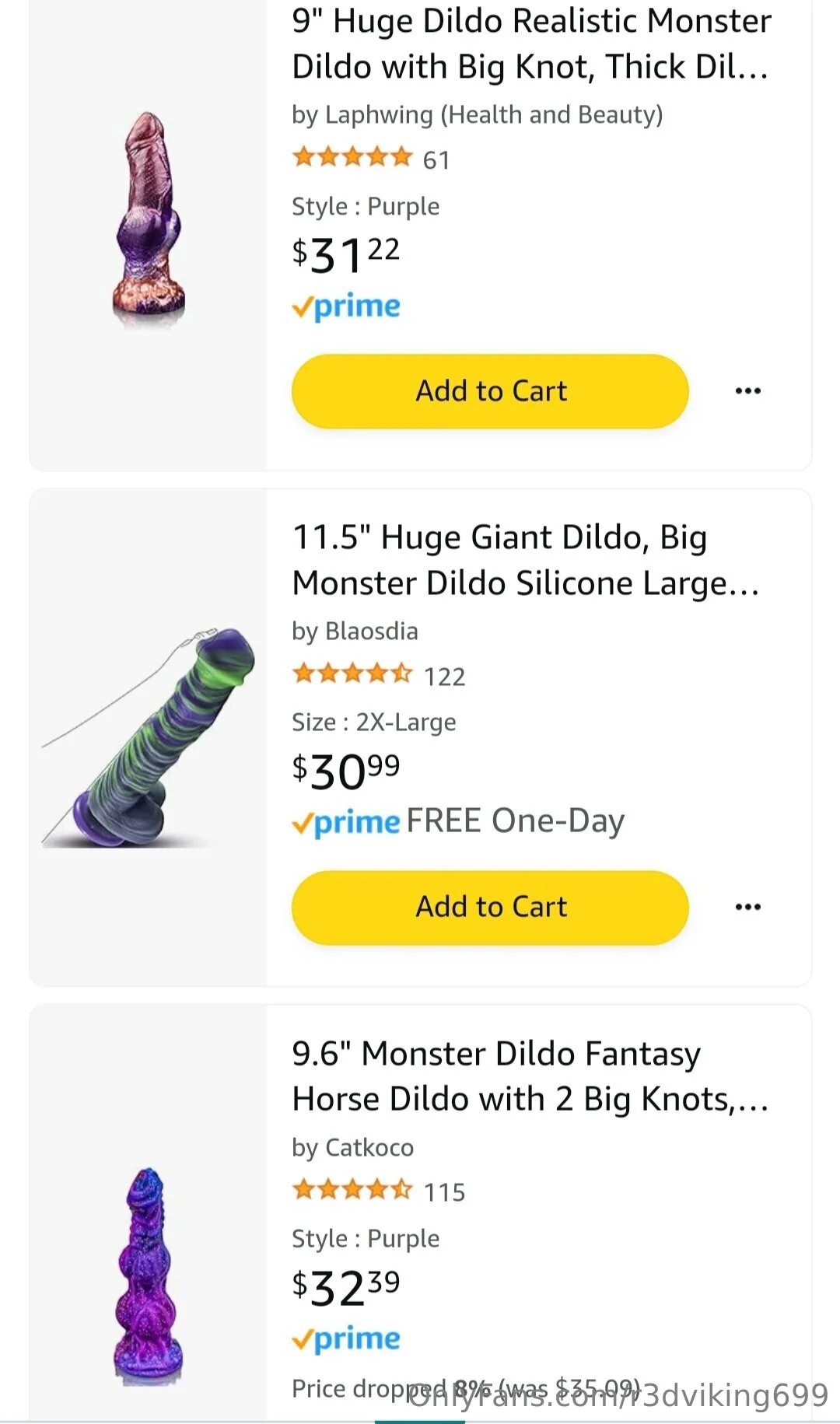Open the $30.99 product title by Blaosdia
This screenshot has height=1424, width=840.
(526, 560)
